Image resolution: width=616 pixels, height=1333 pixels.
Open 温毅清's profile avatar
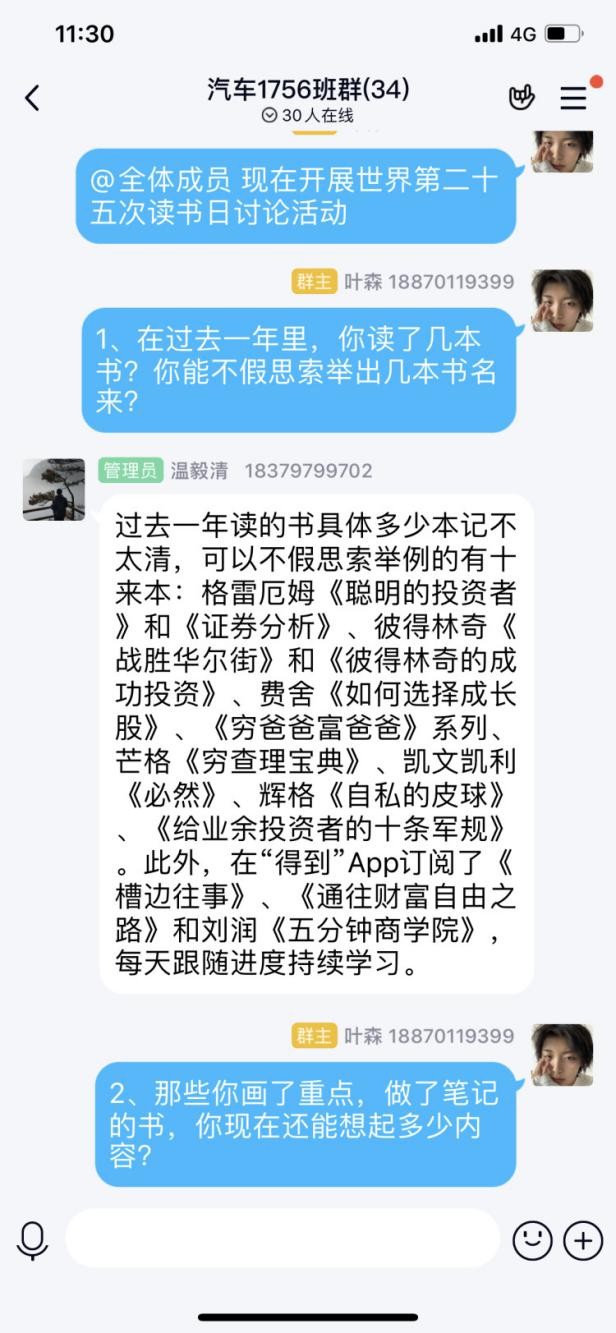point(54,490)
